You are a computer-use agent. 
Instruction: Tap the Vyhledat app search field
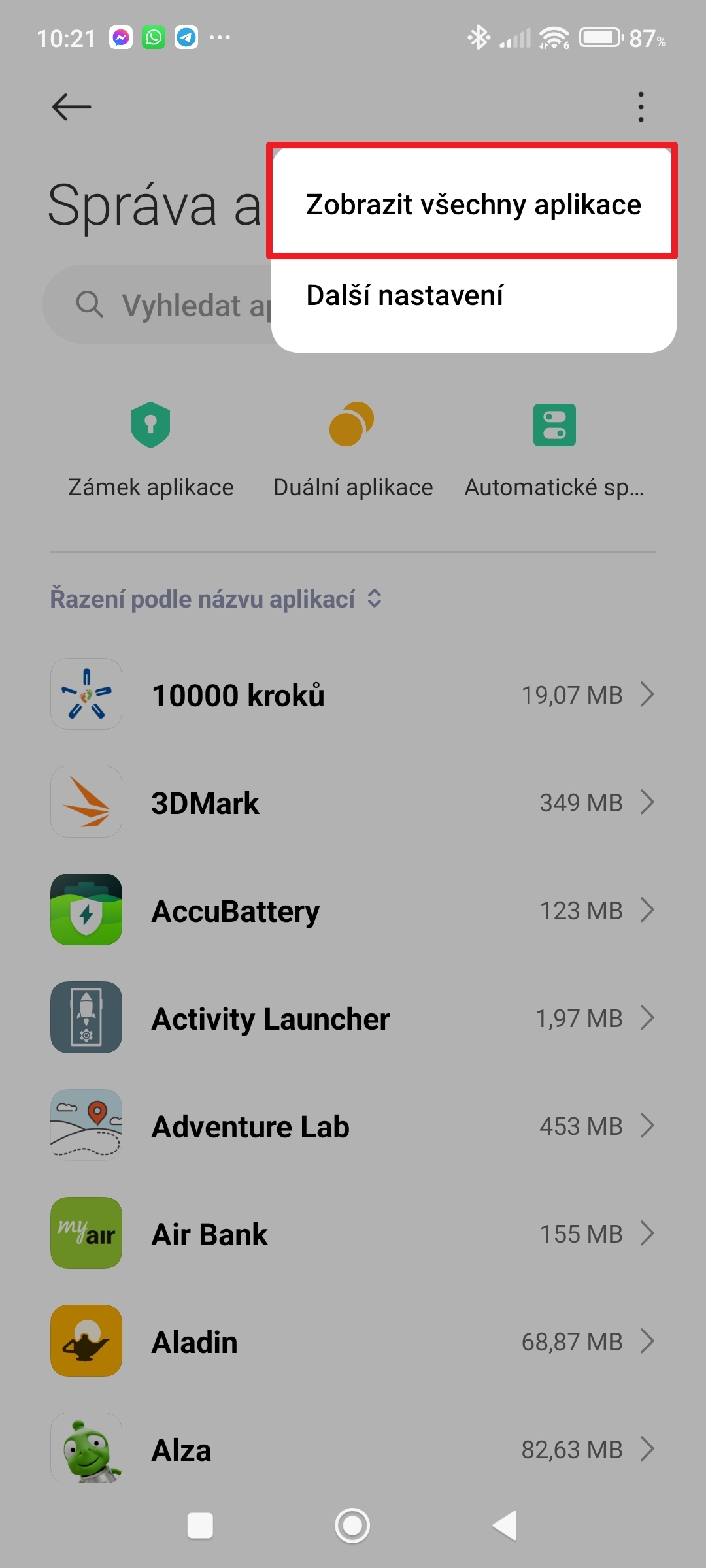pos(163,304)
